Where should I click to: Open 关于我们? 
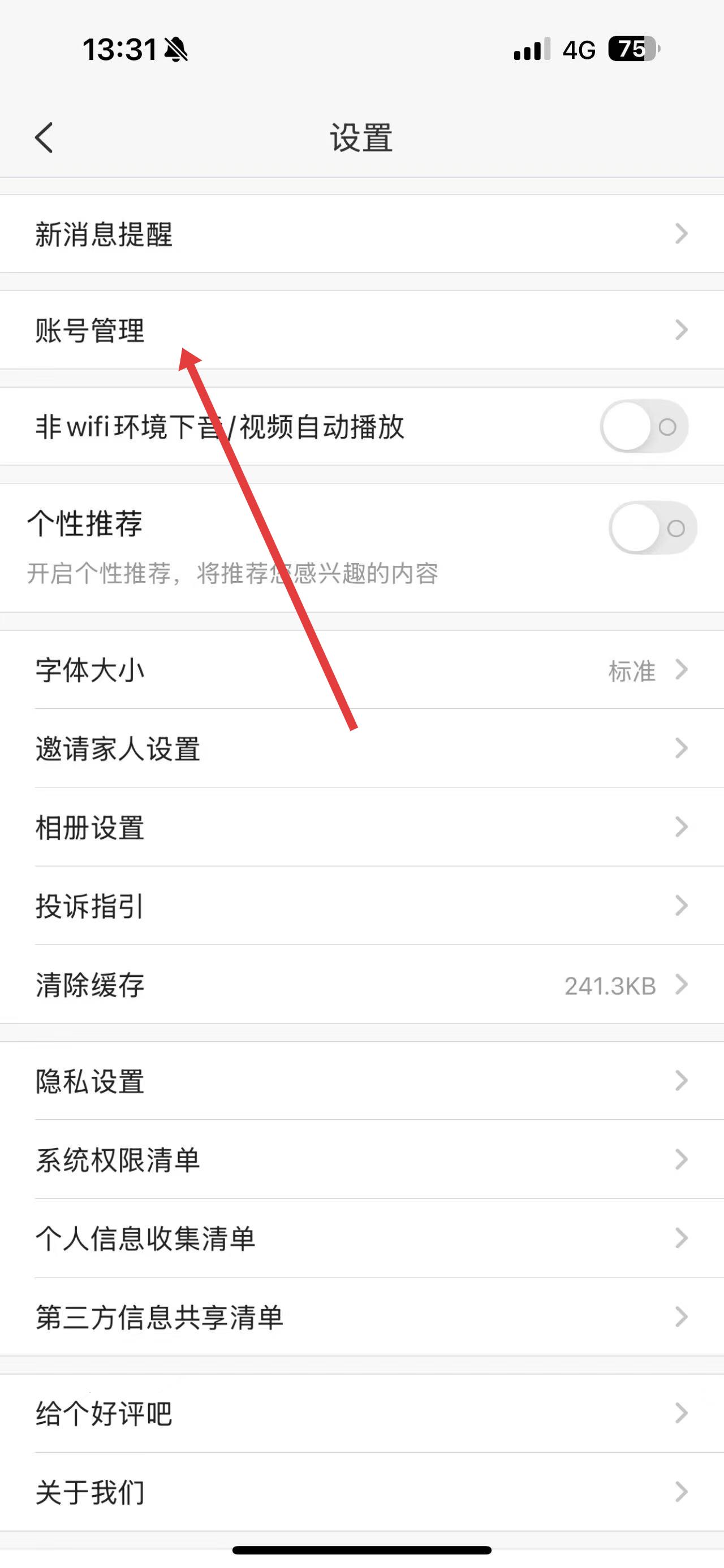click(361, 1492)
